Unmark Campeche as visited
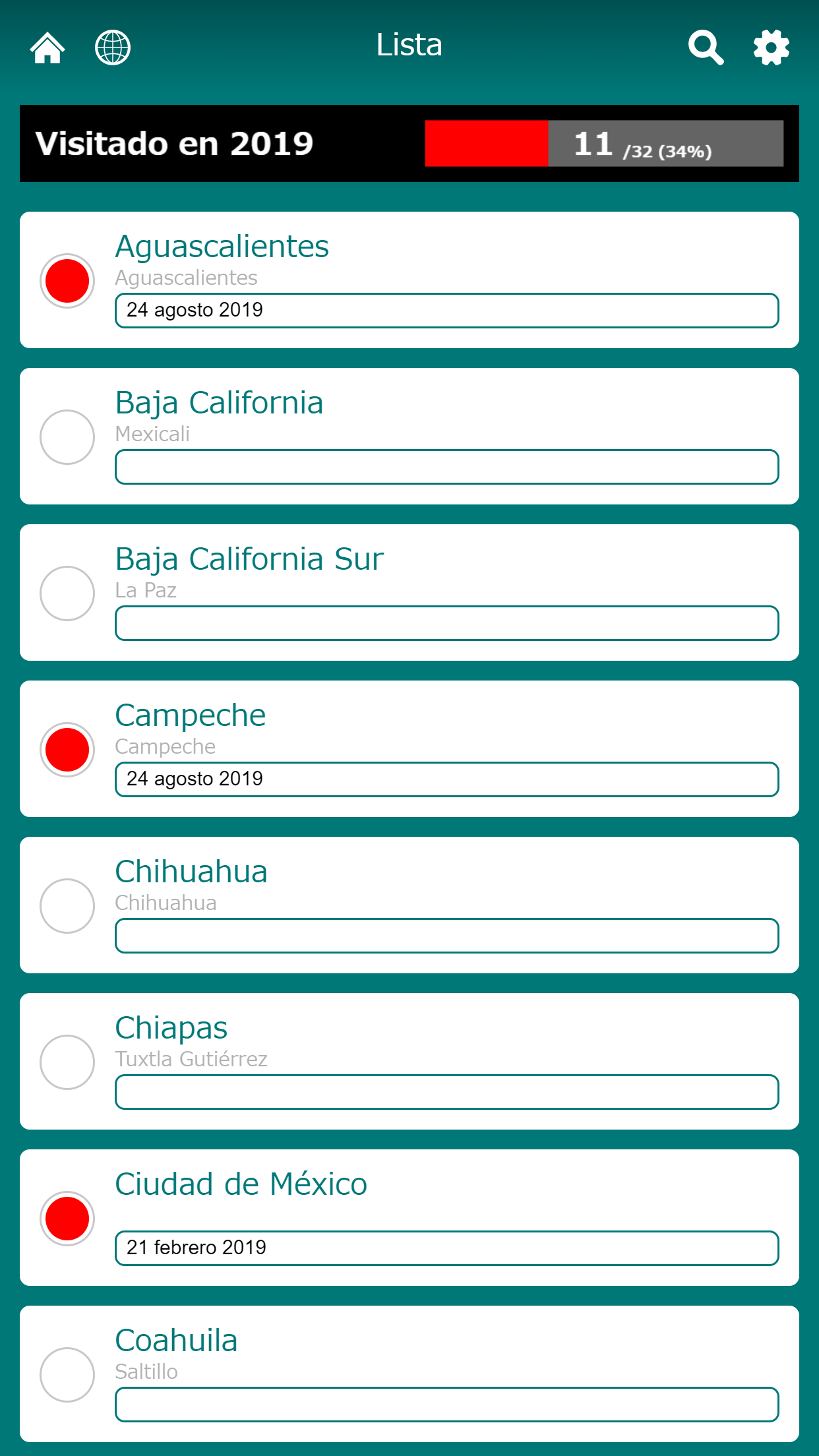 click(67, 749)
